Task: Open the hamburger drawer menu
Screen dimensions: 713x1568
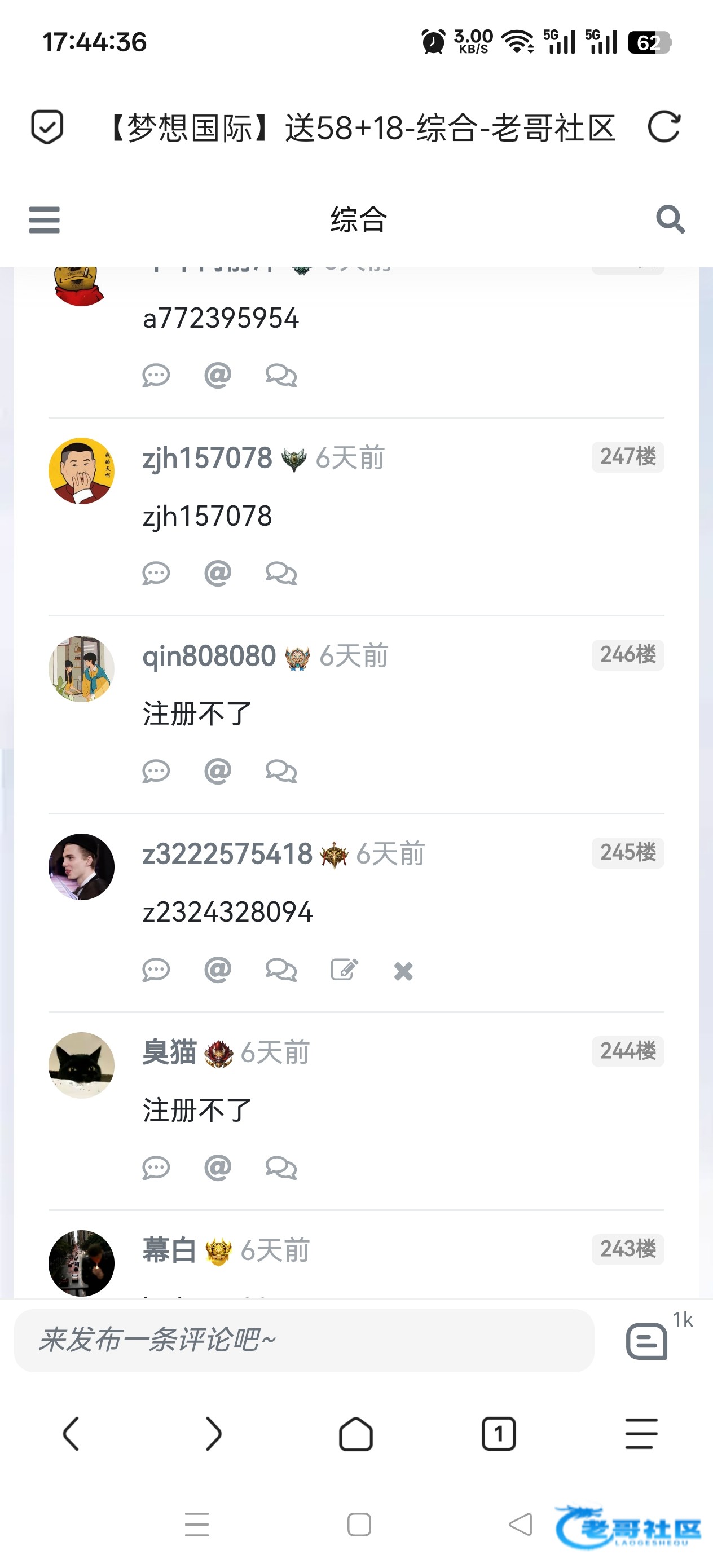Action: (x=45, y=220)
